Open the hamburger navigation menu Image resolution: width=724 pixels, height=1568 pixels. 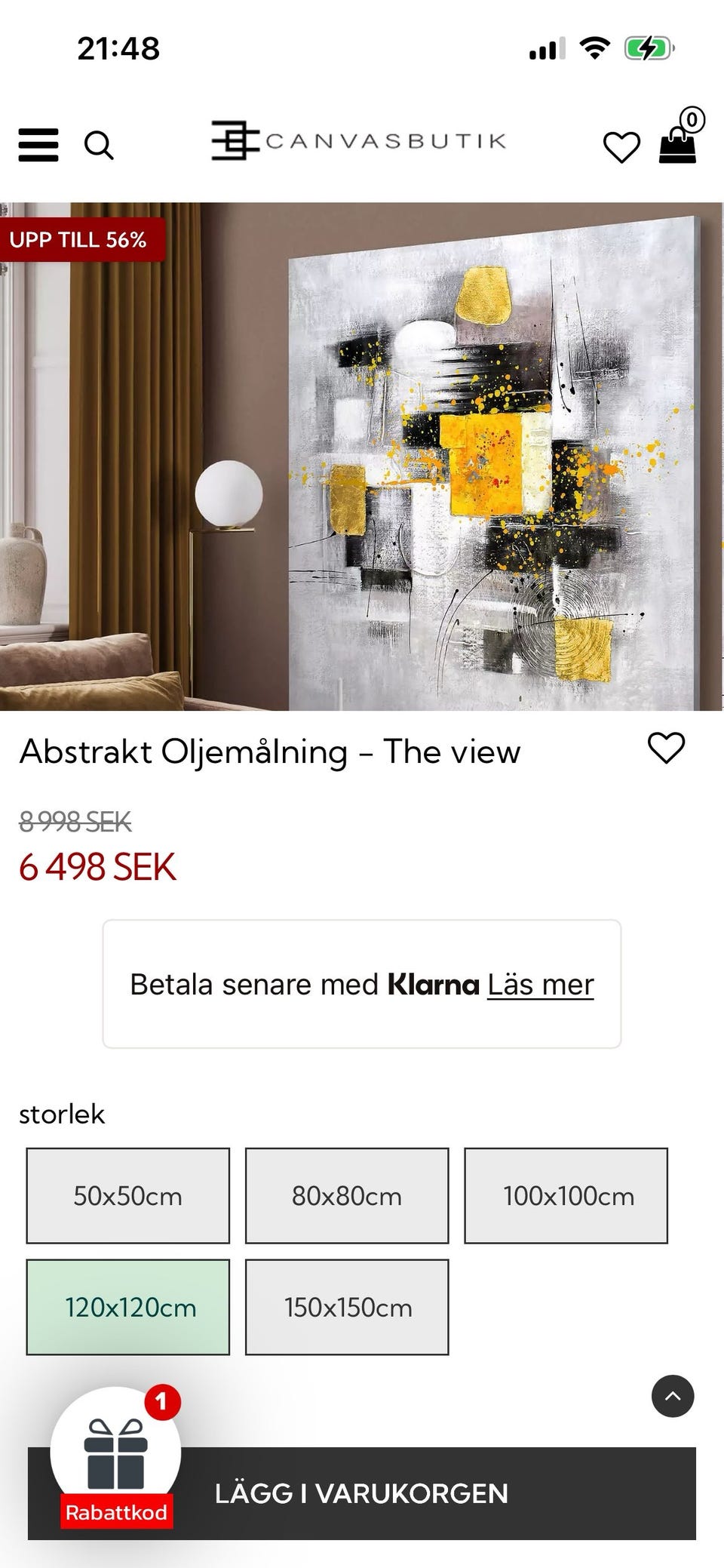click(37, 146)
